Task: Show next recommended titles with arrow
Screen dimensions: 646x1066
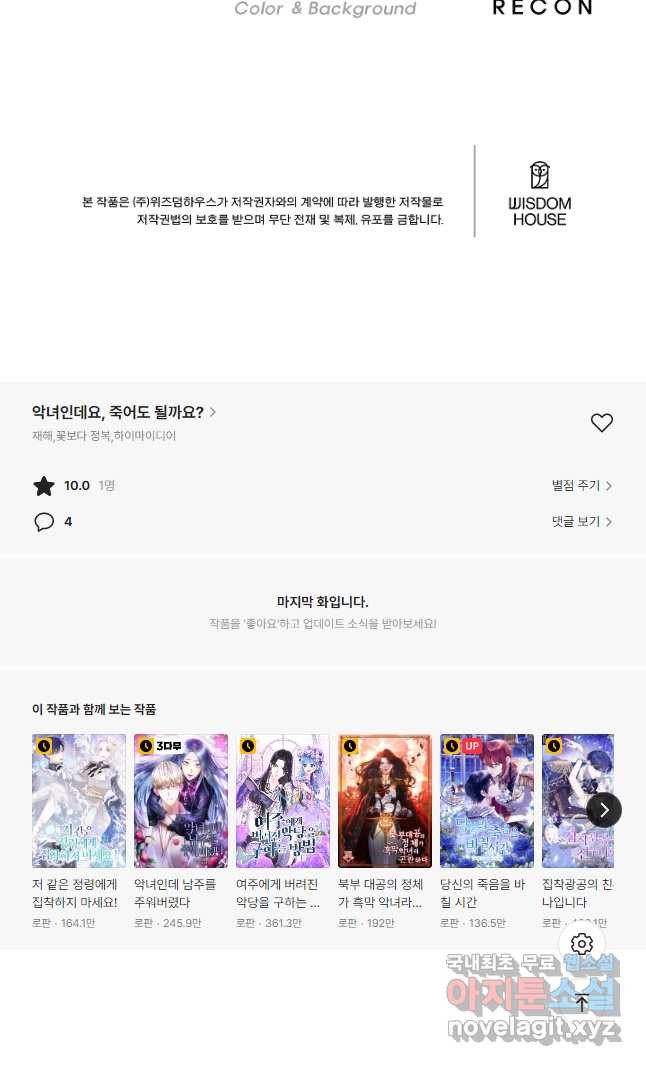Action: (x=604, y=810)
